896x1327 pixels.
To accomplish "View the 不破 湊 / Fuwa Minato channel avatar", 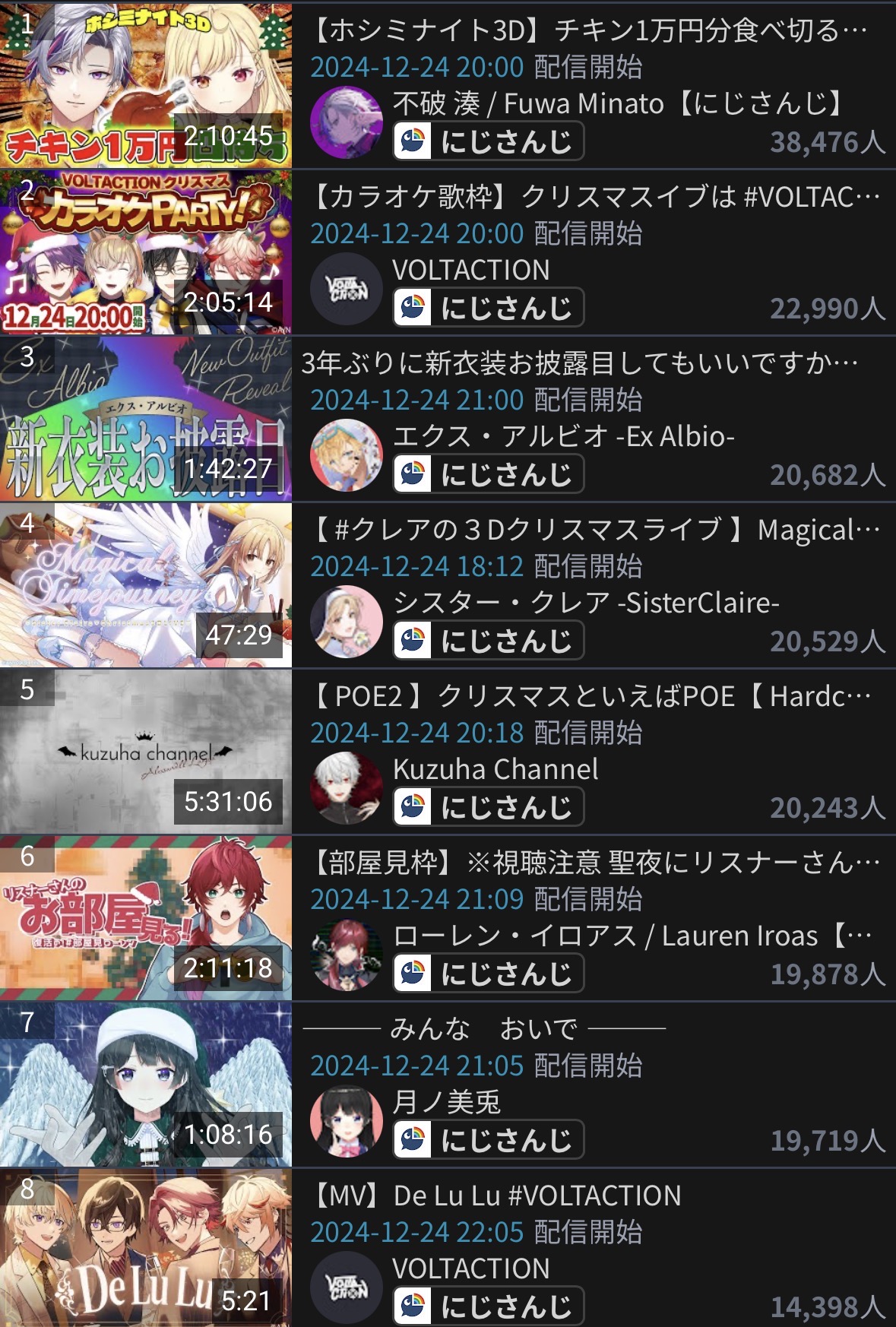I will point(346,122).
